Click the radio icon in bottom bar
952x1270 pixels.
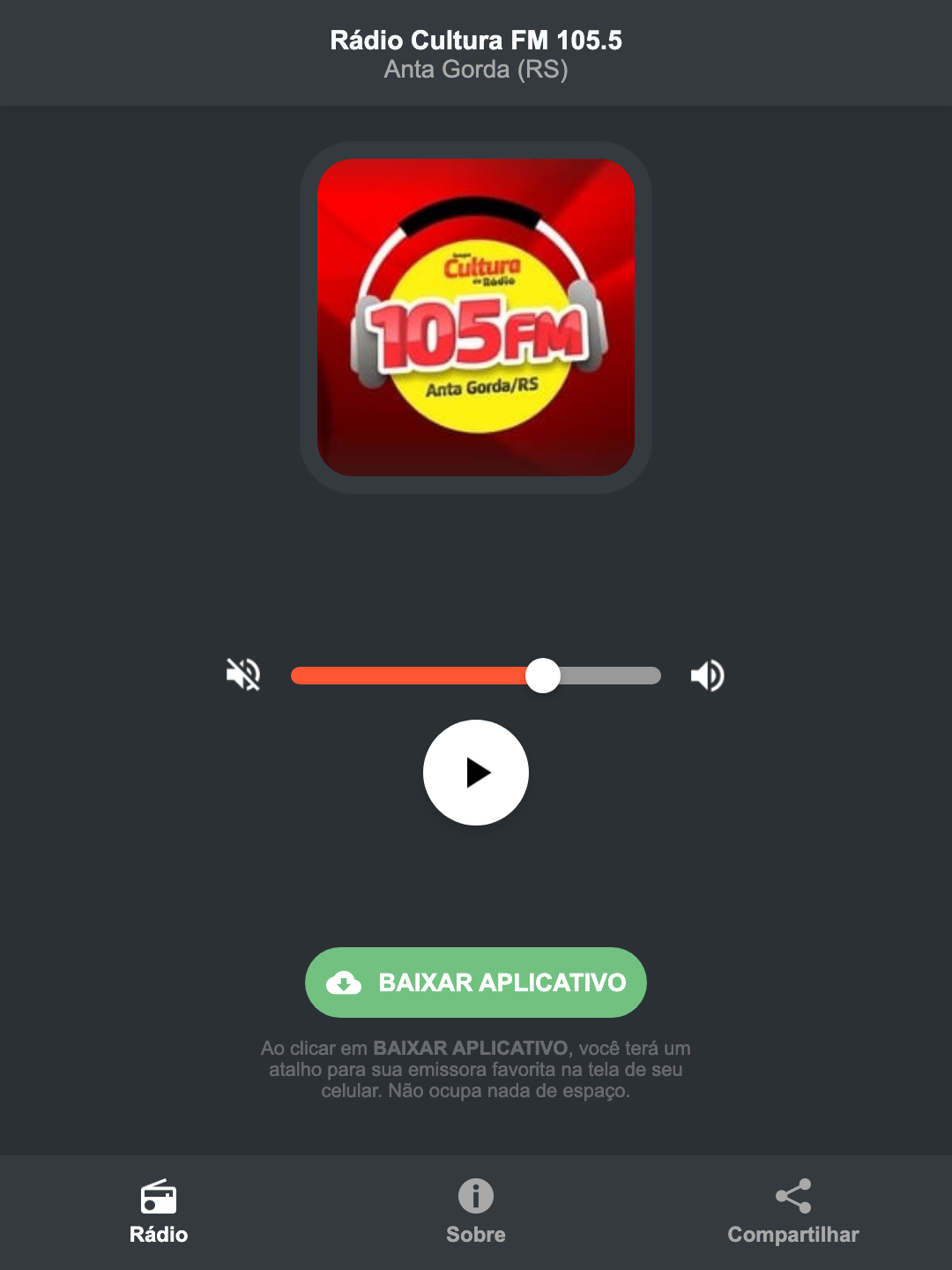pos(159,1199)
